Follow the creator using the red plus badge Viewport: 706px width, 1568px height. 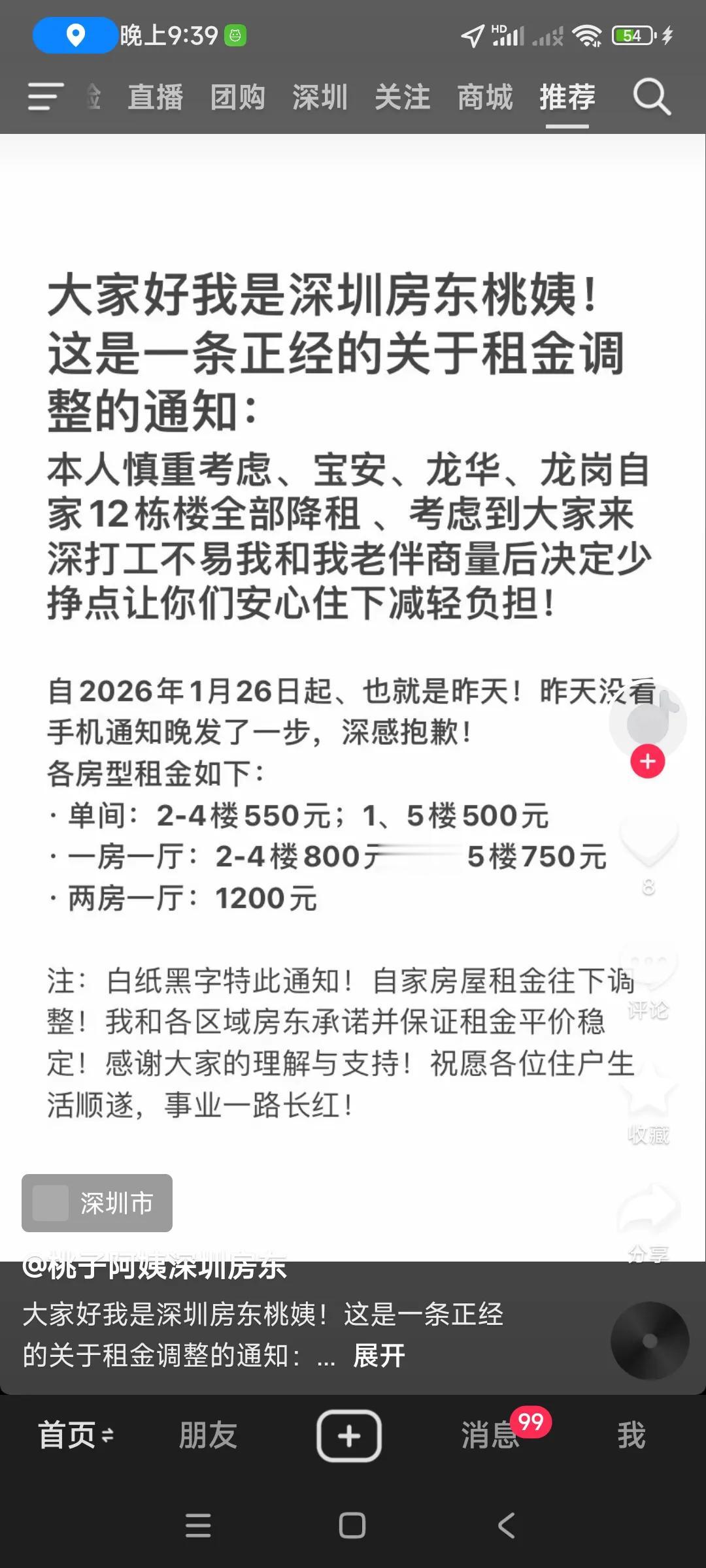pyautogui.click(x=647, y=762)
